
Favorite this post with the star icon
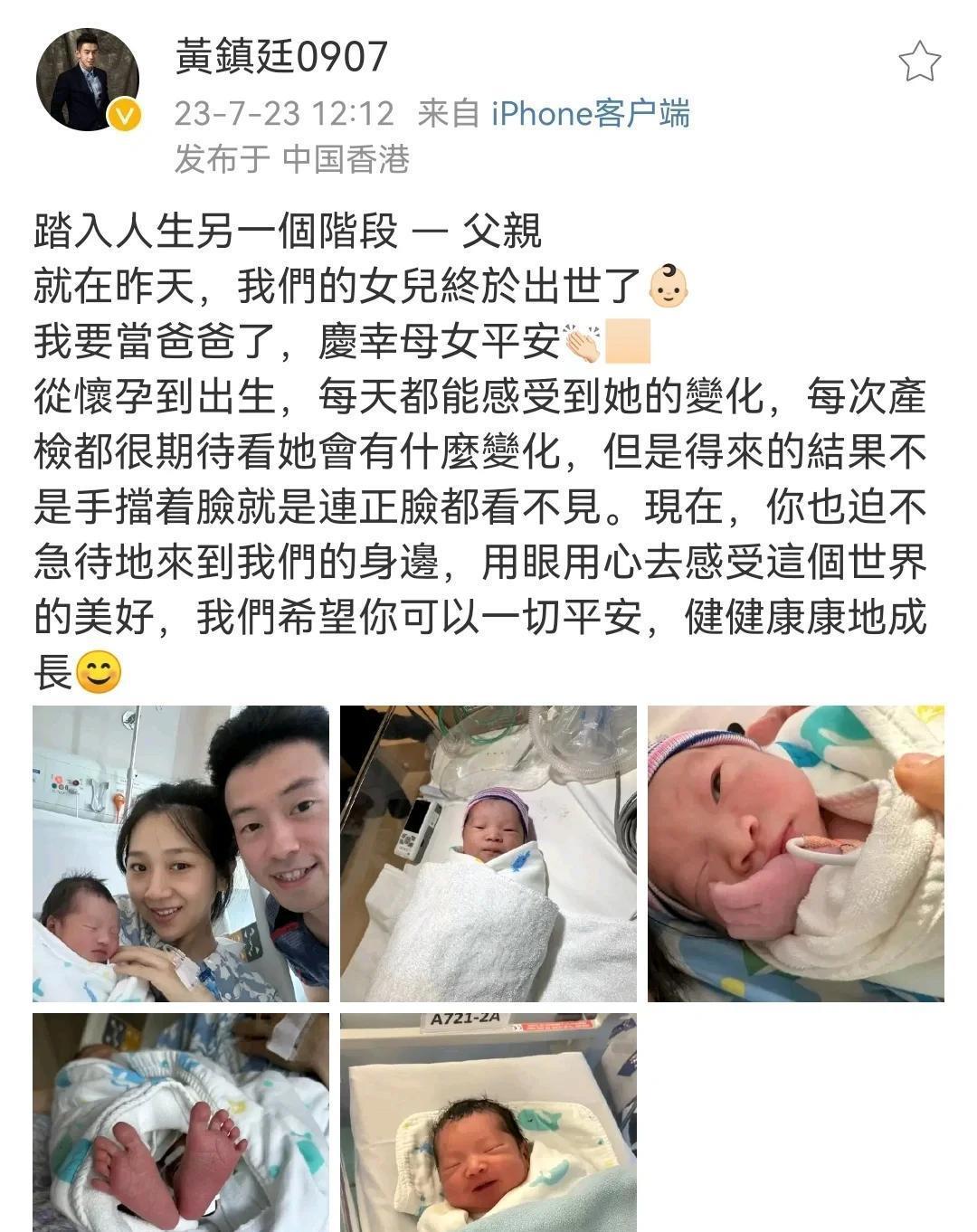(919, 62)
